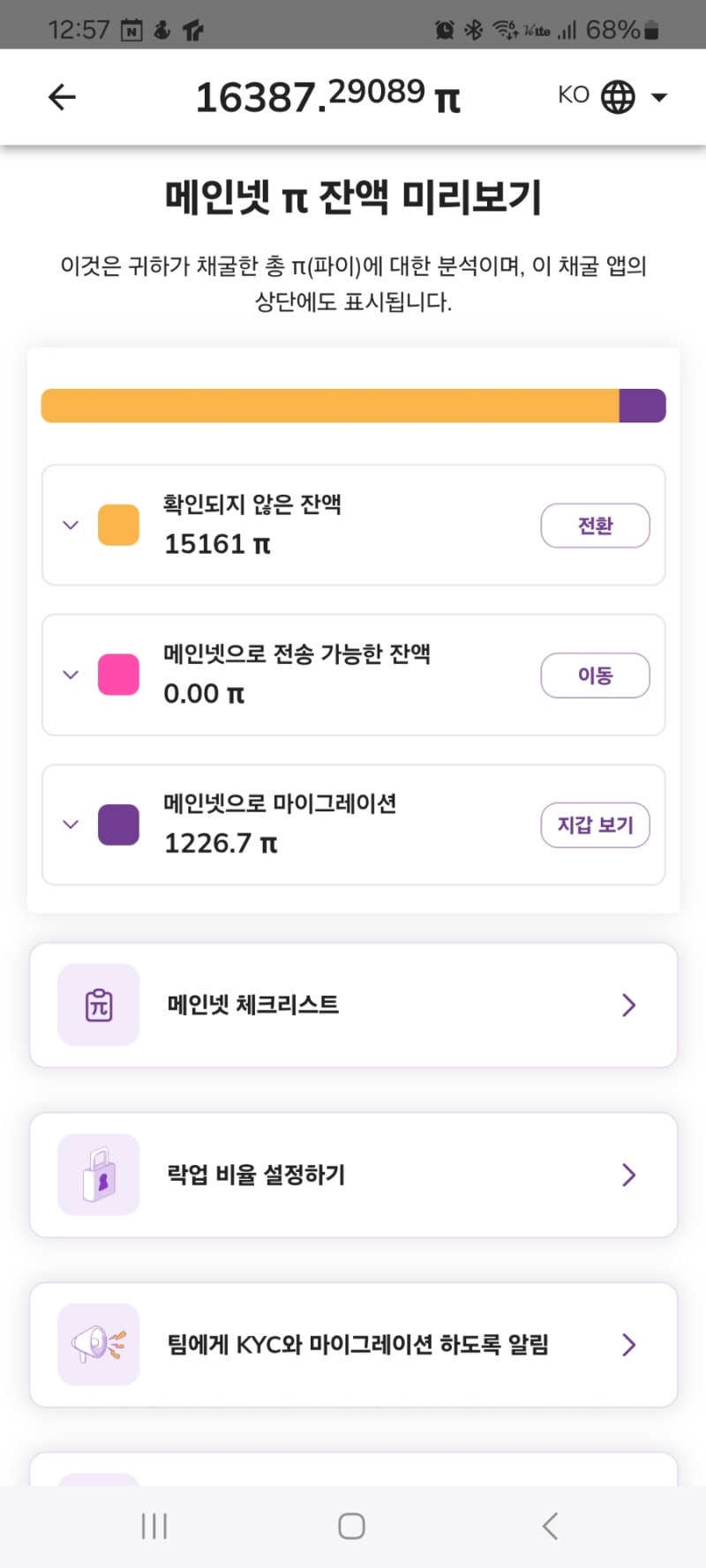Open the KO language dropdown arrow
706x1568 pixels.
pyautogui.click(x=657, y=96)
